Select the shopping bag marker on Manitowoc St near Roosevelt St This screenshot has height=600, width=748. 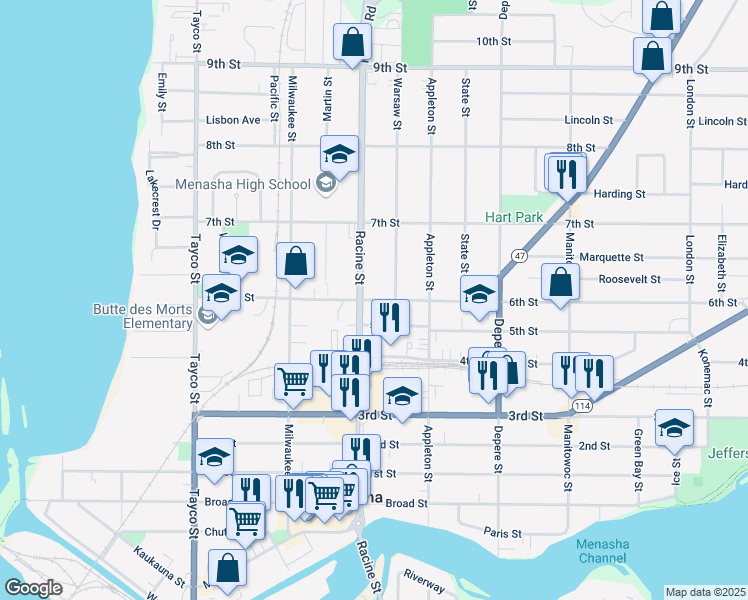tap(561, 283)
